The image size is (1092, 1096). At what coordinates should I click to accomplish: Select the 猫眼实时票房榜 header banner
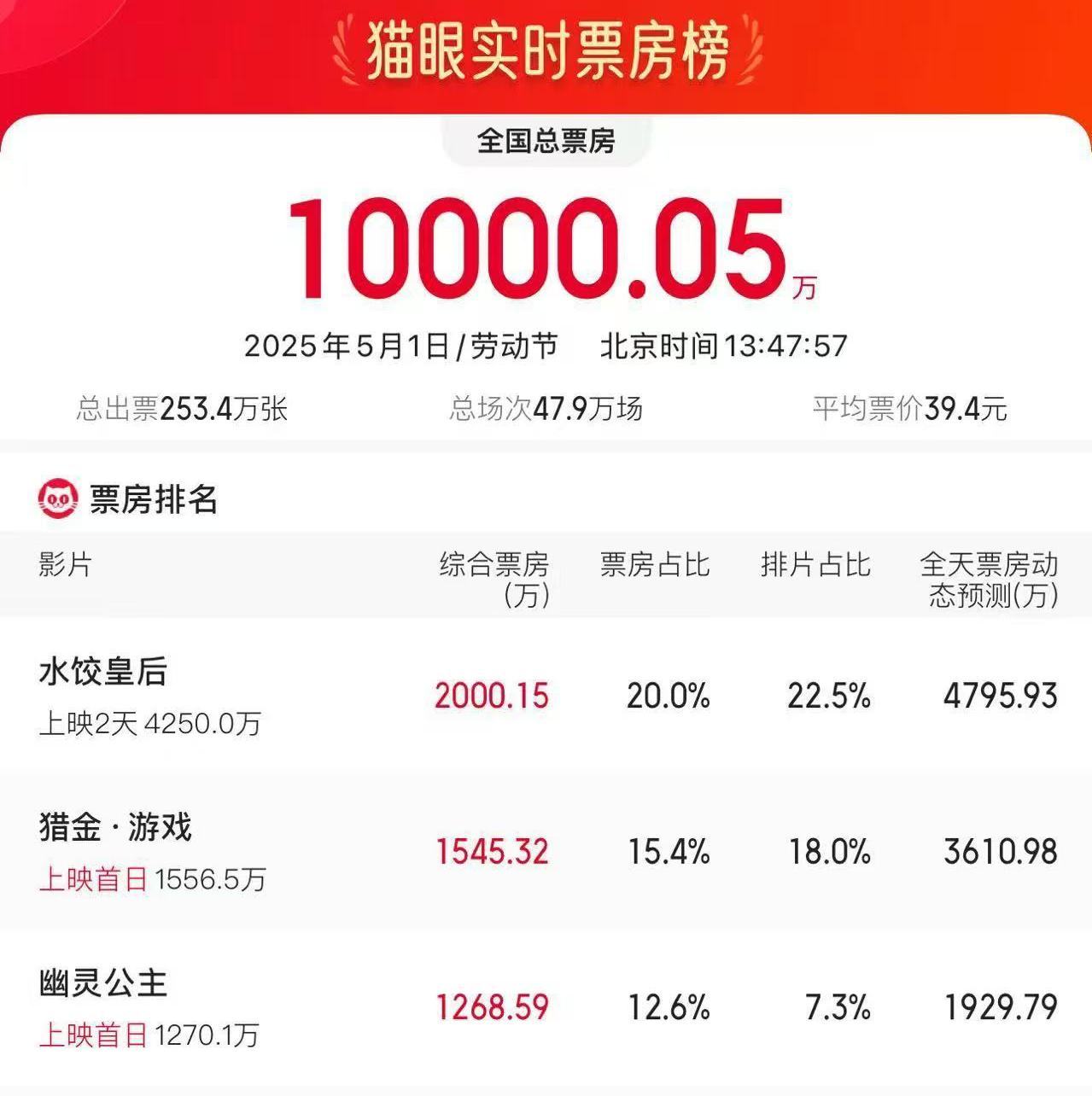tap(546, 49)
